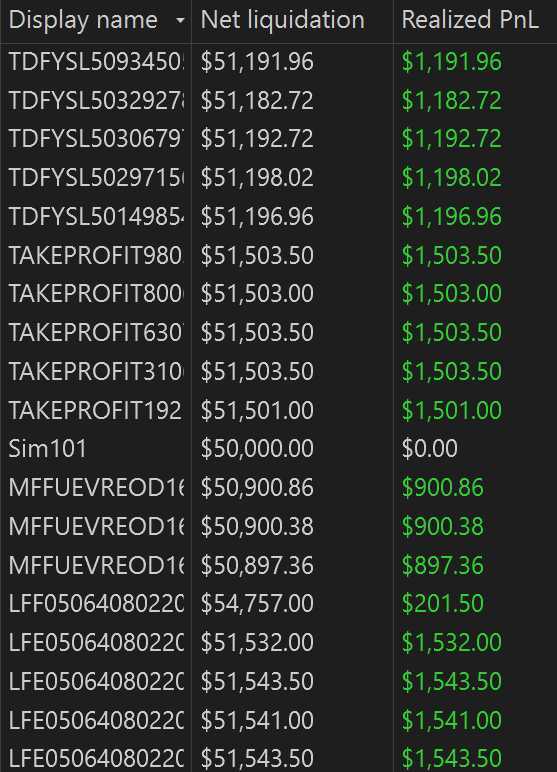
Task: Select the TAKEPROFIT192 account row
Action: coord(278,410)
